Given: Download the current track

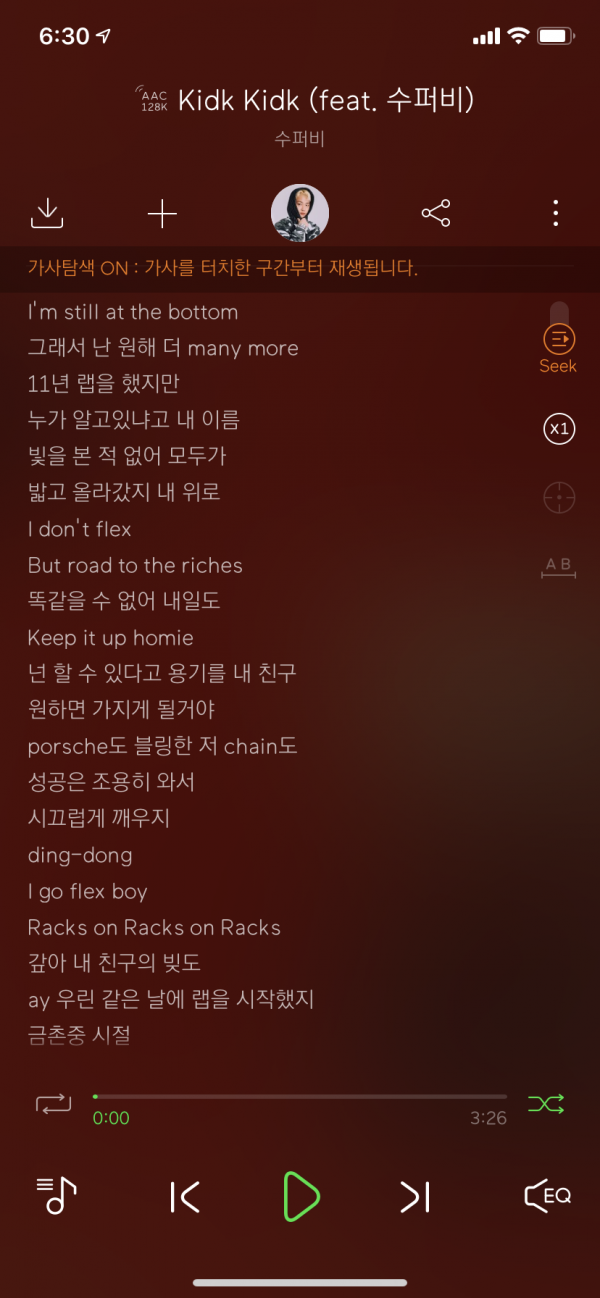Looking at the screenshot, I should (x=48, y=212).
